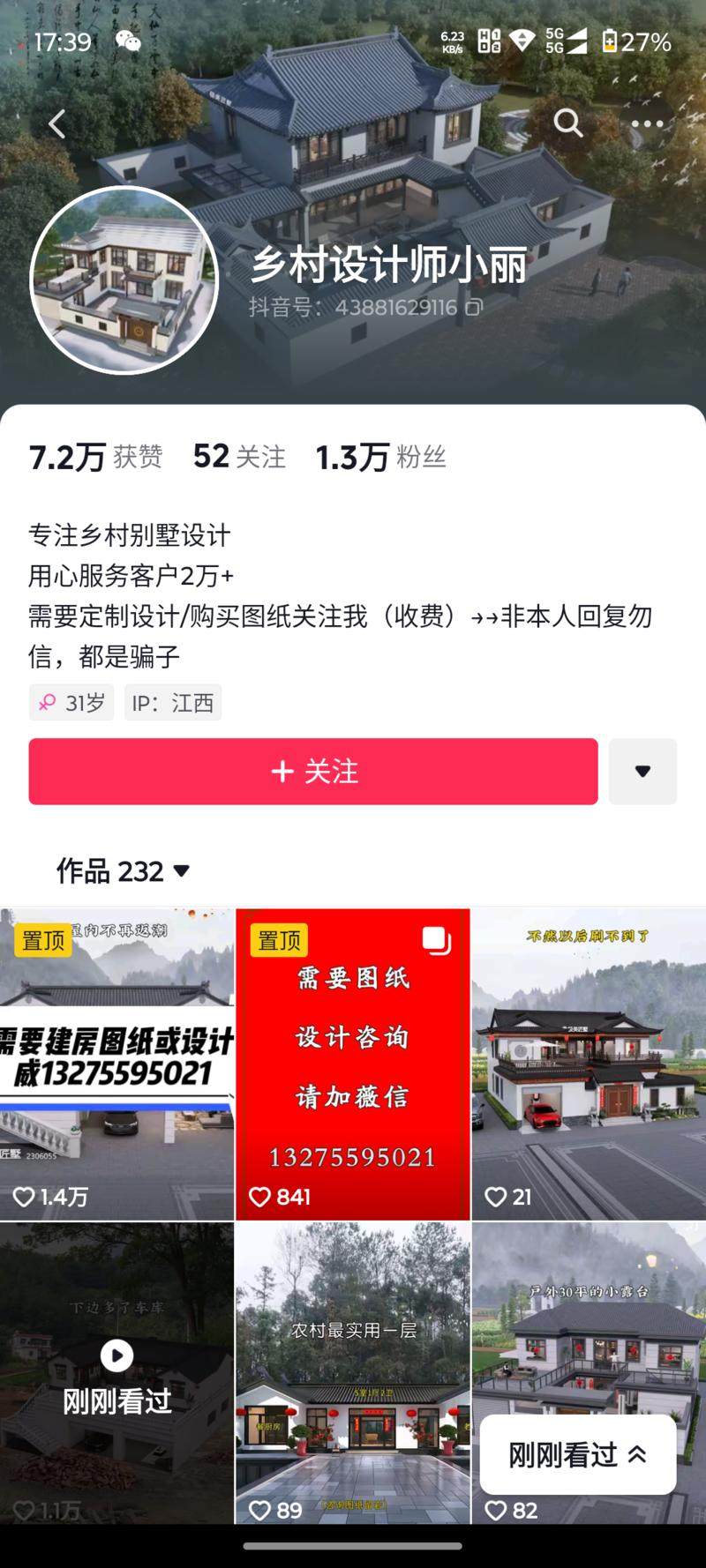
Task: Open the red pinned post 需要图纸 设计咨询
Action: click(352, 1064)
